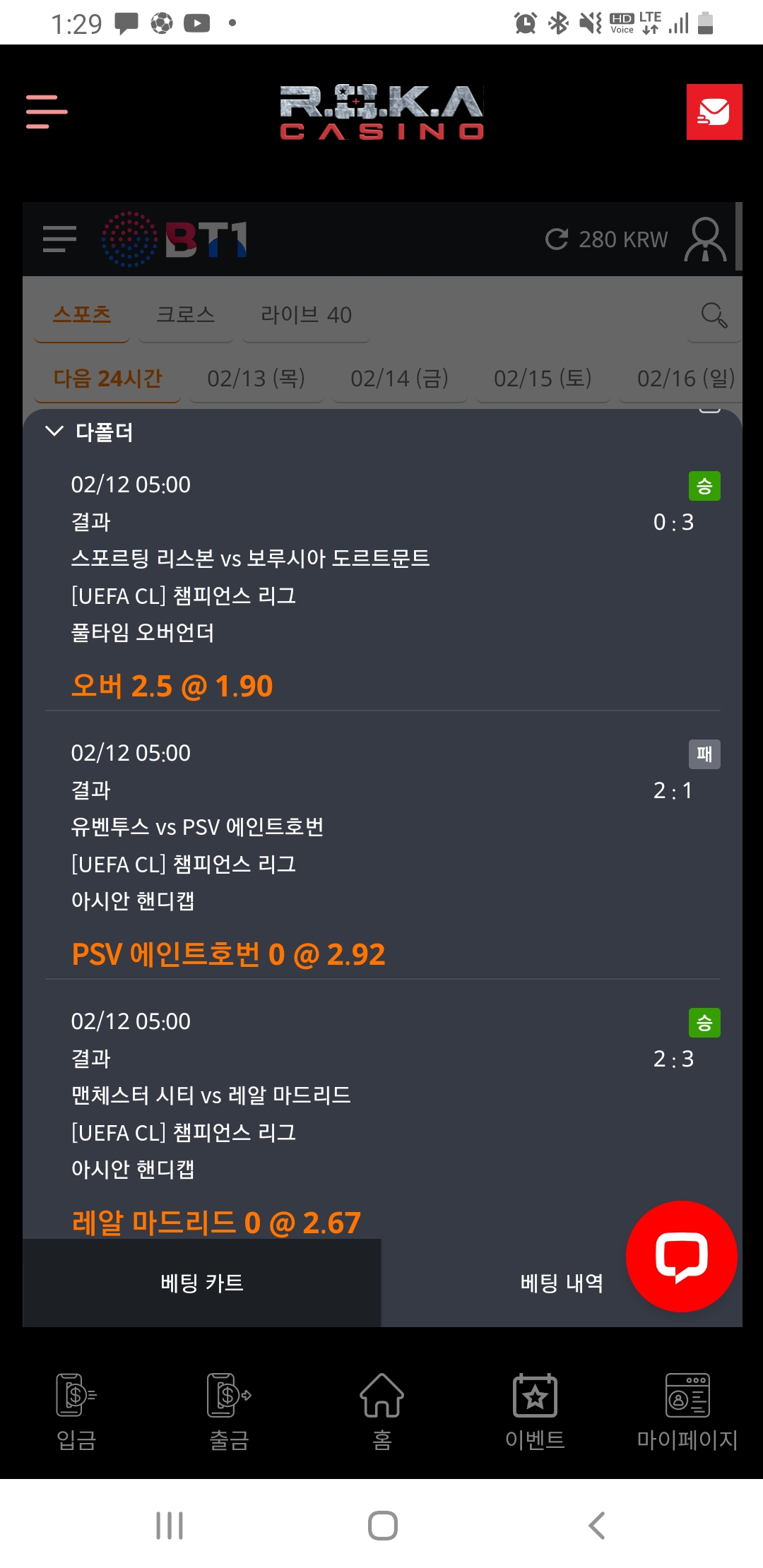Viewport: 763px width, 1568px height.
Task: Select the 02/13 (목) date
Action: 256,379
